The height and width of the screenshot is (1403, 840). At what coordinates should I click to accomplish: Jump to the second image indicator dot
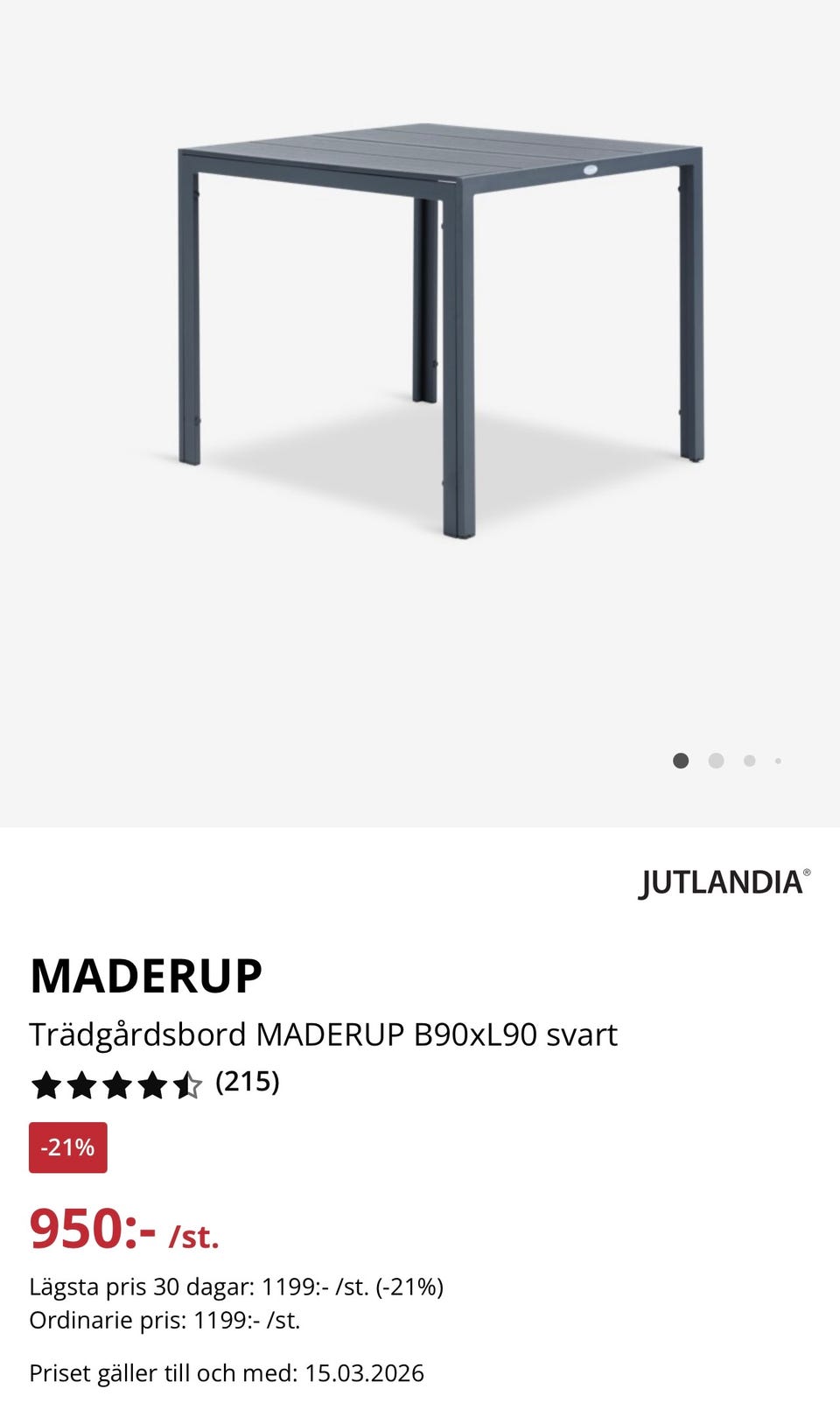click(716, 761)
